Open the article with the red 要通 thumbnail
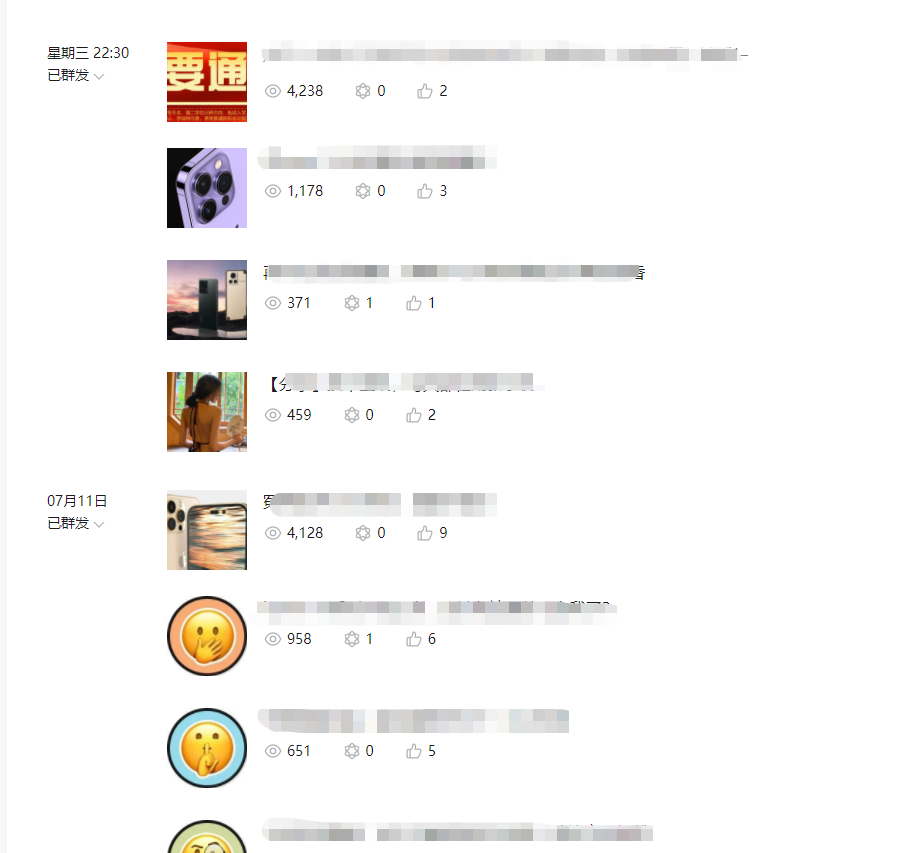Image resolution: width=920 pixels, height=853 pixels. pos(206,82)
